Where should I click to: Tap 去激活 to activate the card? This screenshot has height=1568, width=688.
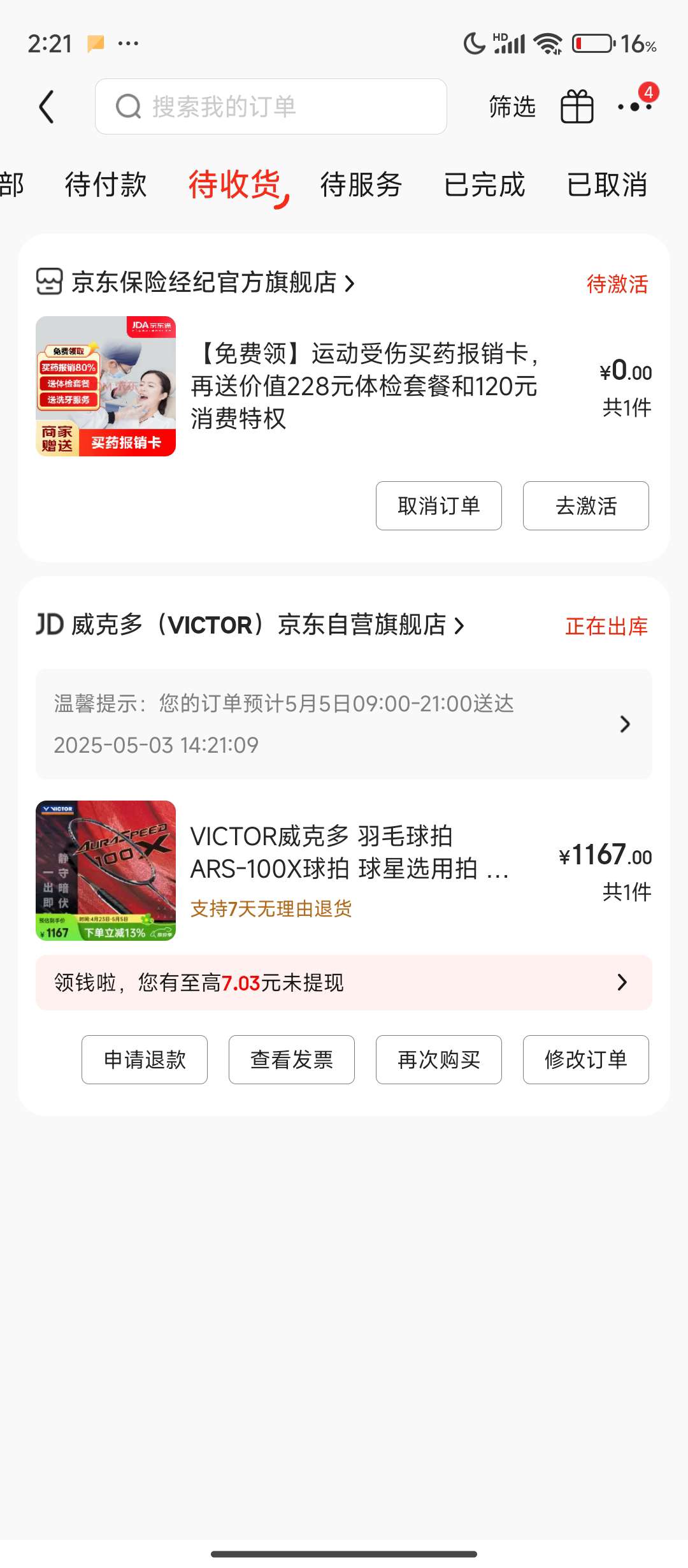tap(585, 505)
